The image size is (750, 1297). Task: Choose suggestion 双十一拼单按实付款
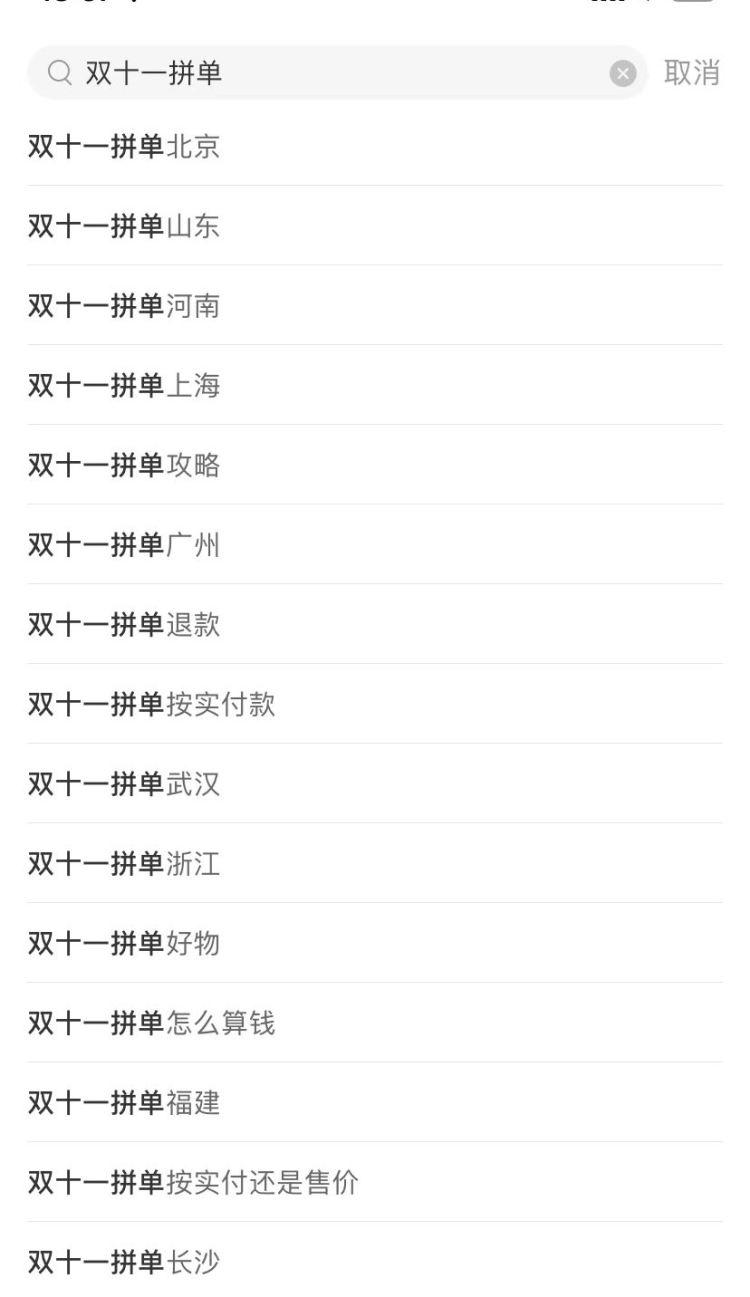coord(375,705)
